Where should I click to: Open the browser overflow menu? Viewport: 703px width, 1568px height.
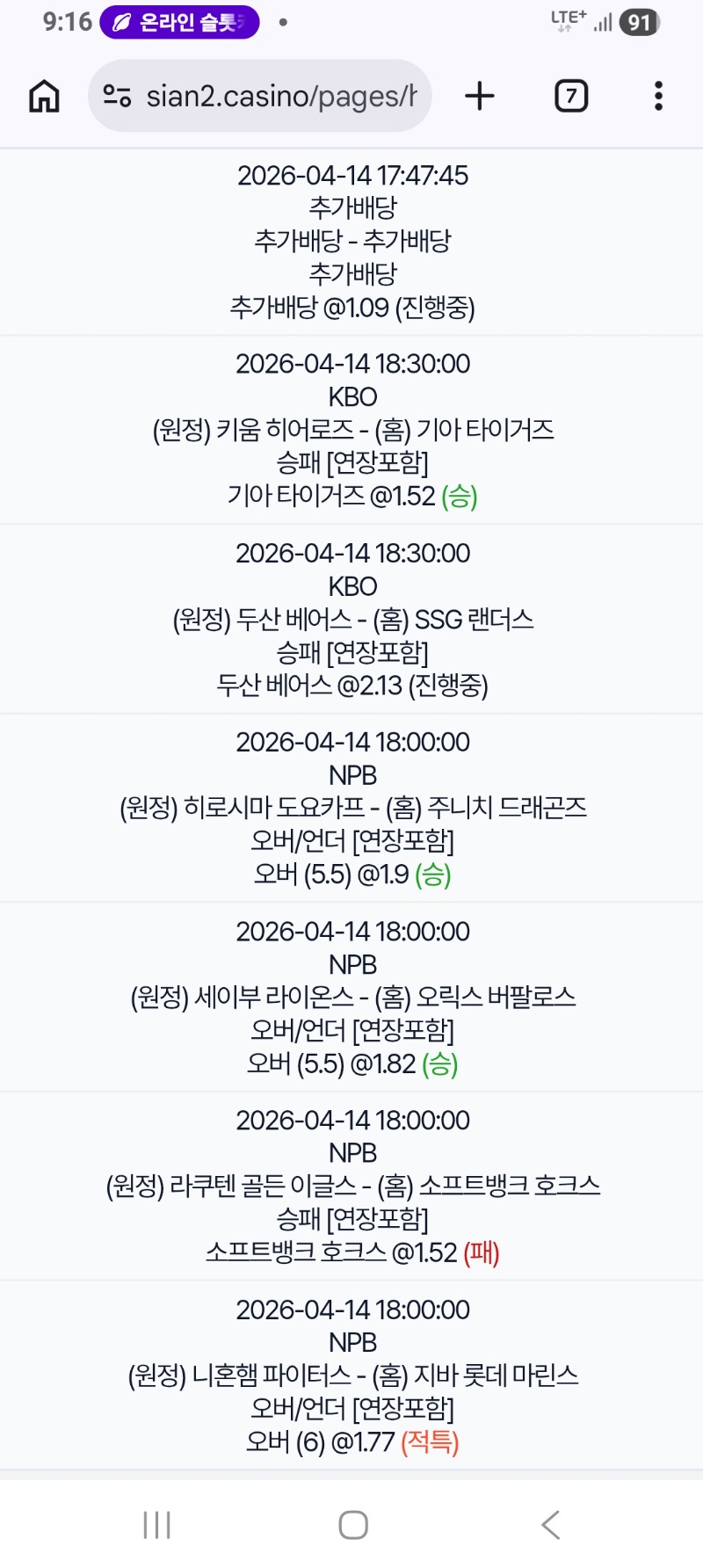click(658, 96)
